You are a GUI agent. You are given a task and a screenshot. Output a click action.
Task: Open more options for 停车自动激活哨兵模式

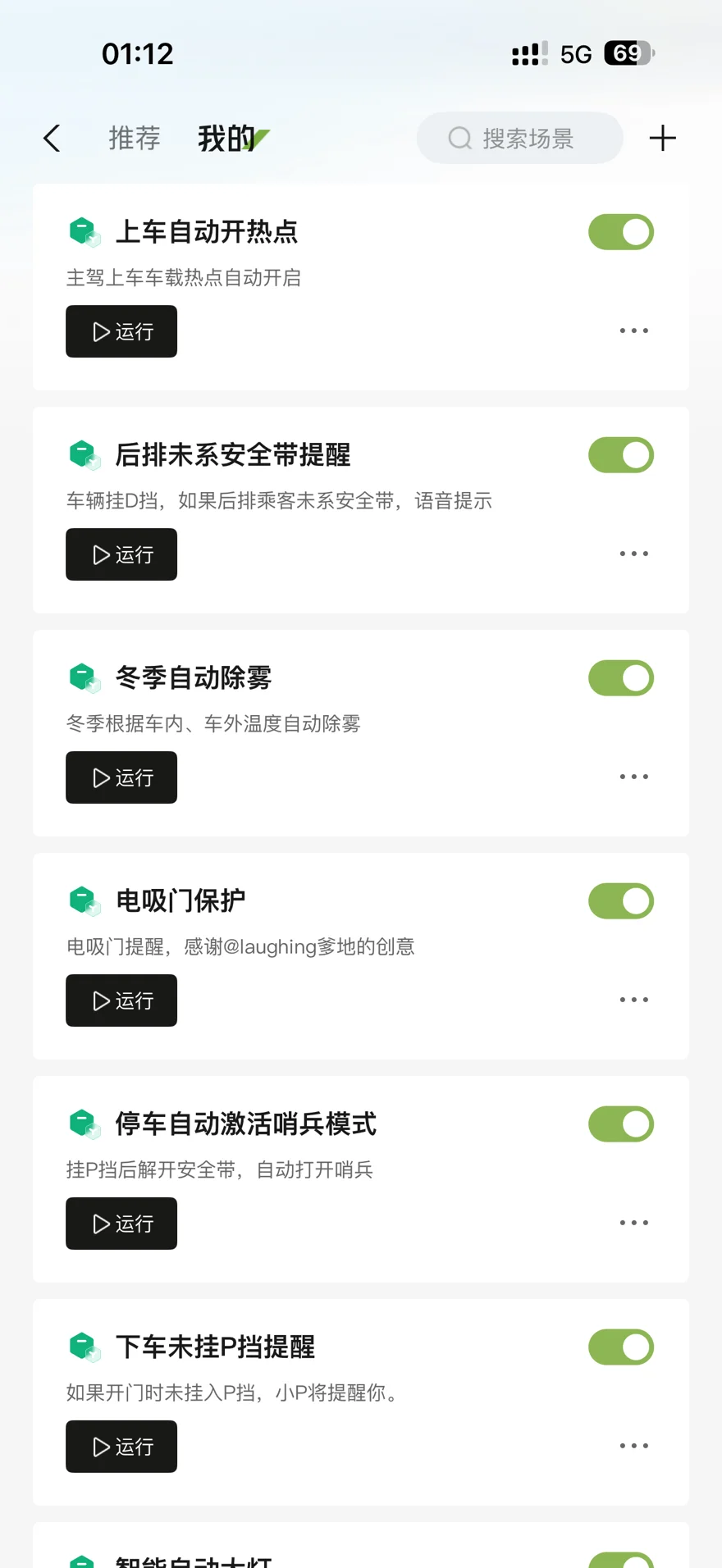point(633,1223)
